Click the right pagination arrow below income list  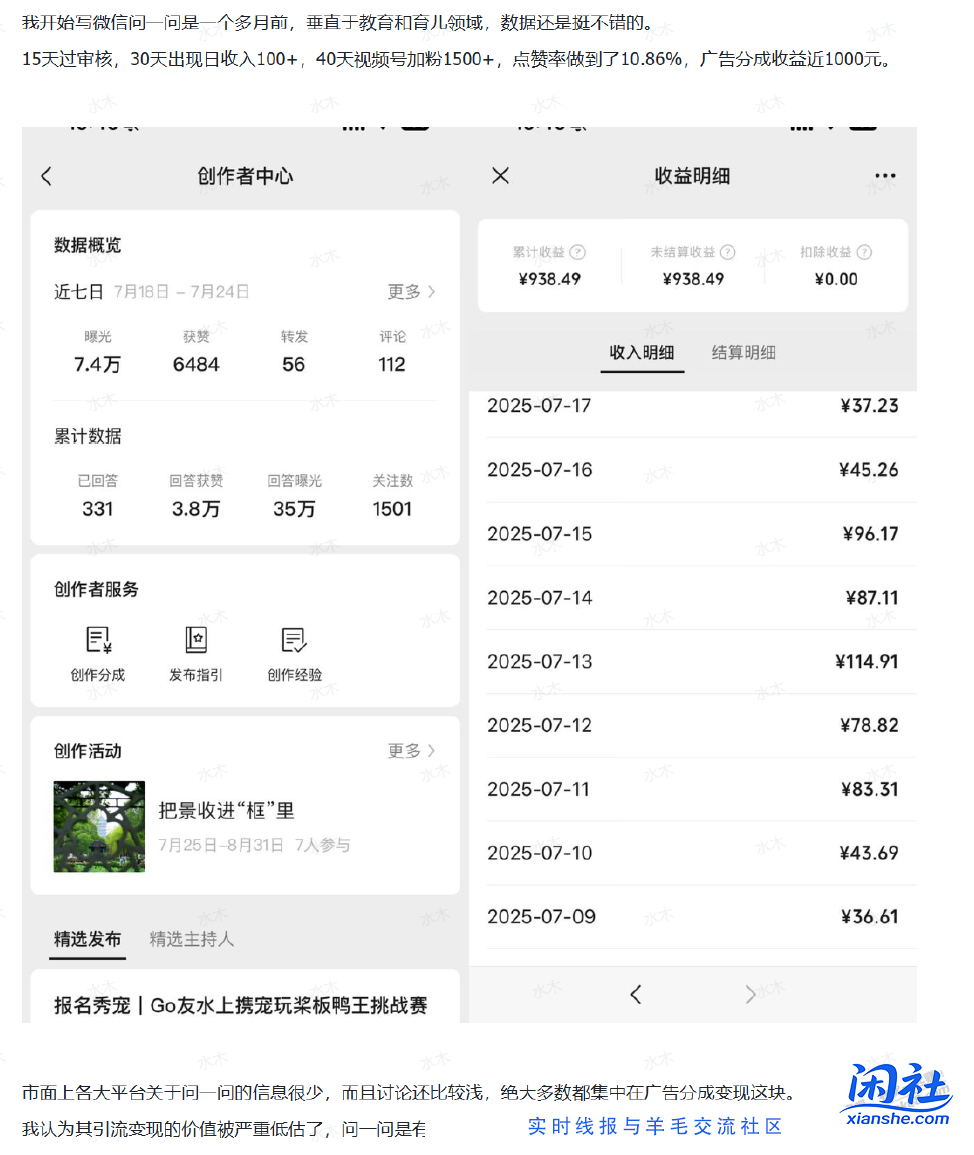coord(749,994)
